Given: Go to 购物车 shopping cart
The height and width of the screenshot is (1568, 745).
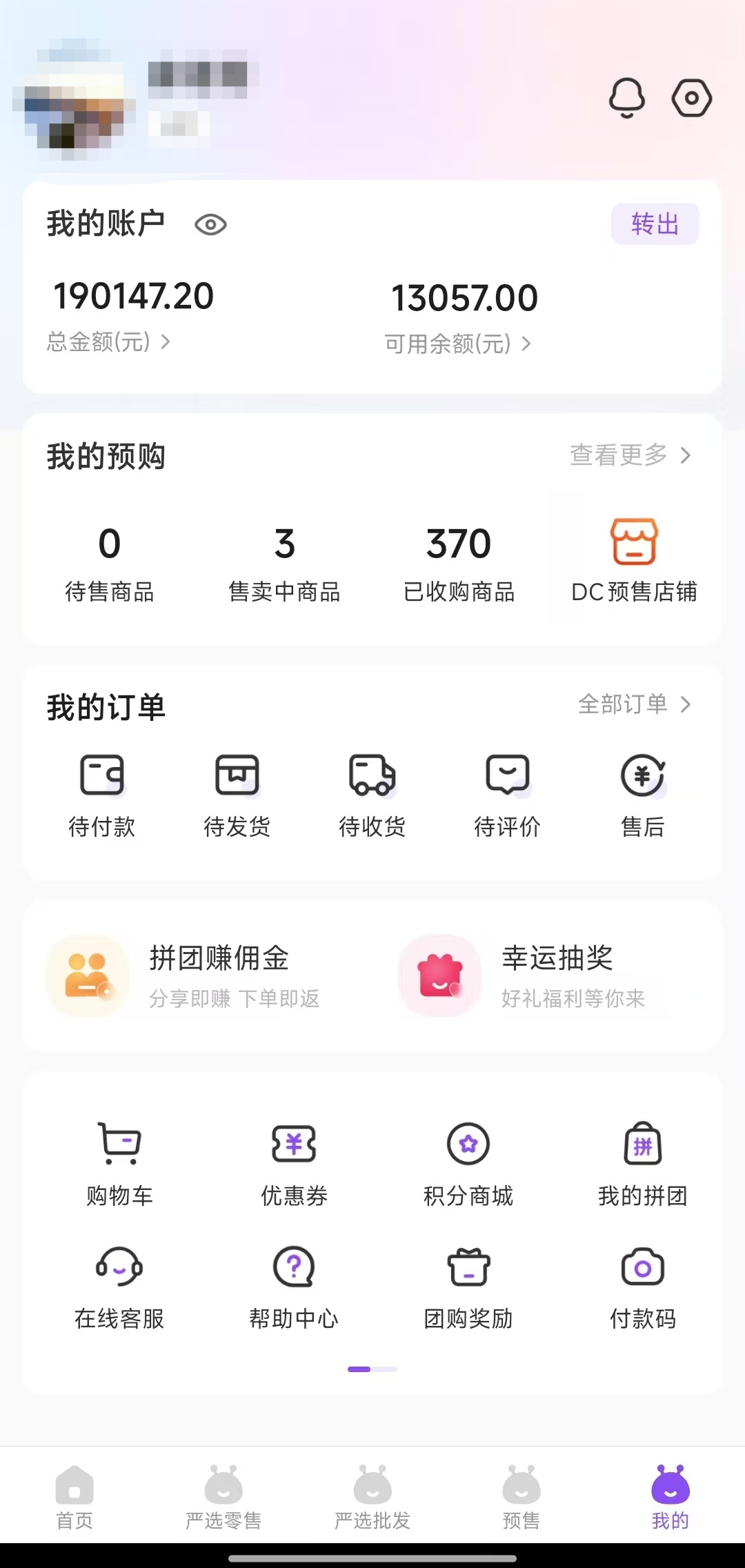Looking at the screenshot, I should pyautogui.click(x=119, y=1164).
